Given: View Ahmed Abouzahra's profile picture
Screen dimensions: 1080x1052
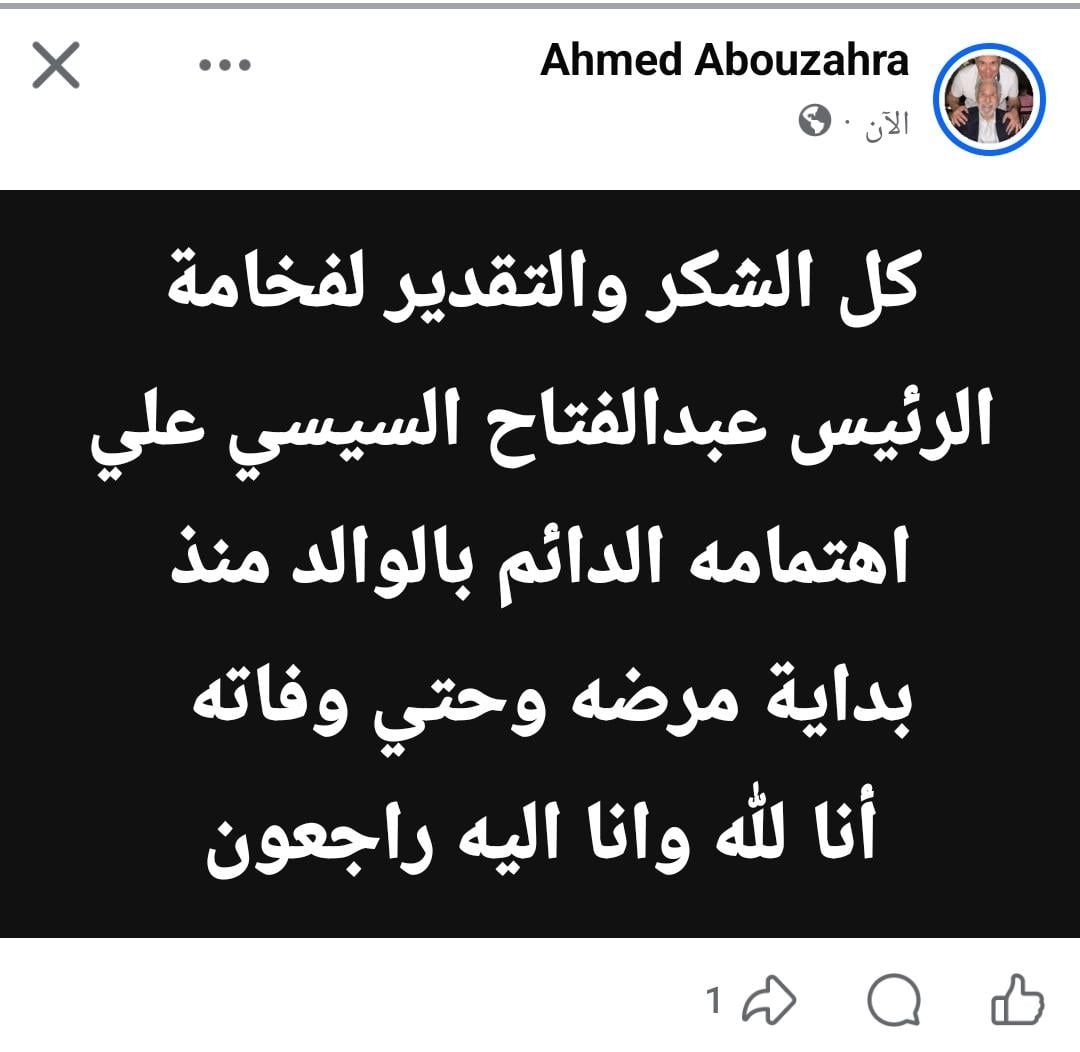Looking at the screenshot, I should (988, 99).
